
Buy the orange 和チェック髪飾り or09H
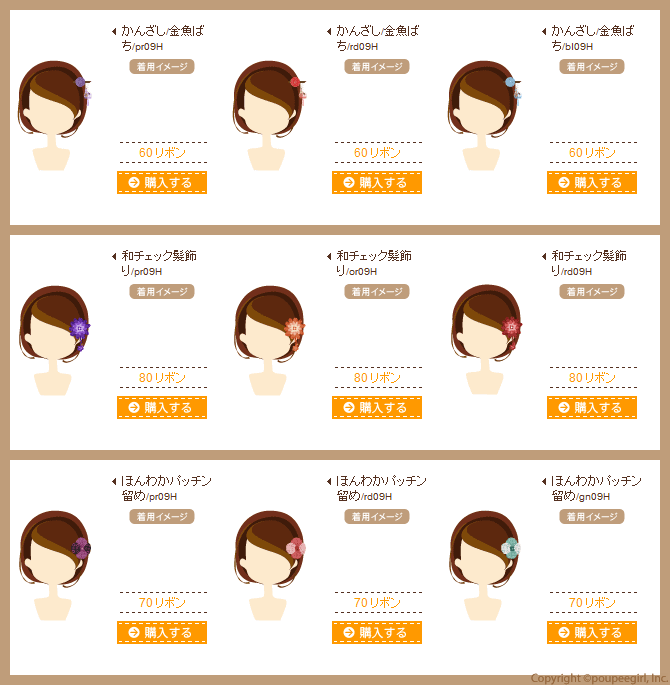point(377,408)
